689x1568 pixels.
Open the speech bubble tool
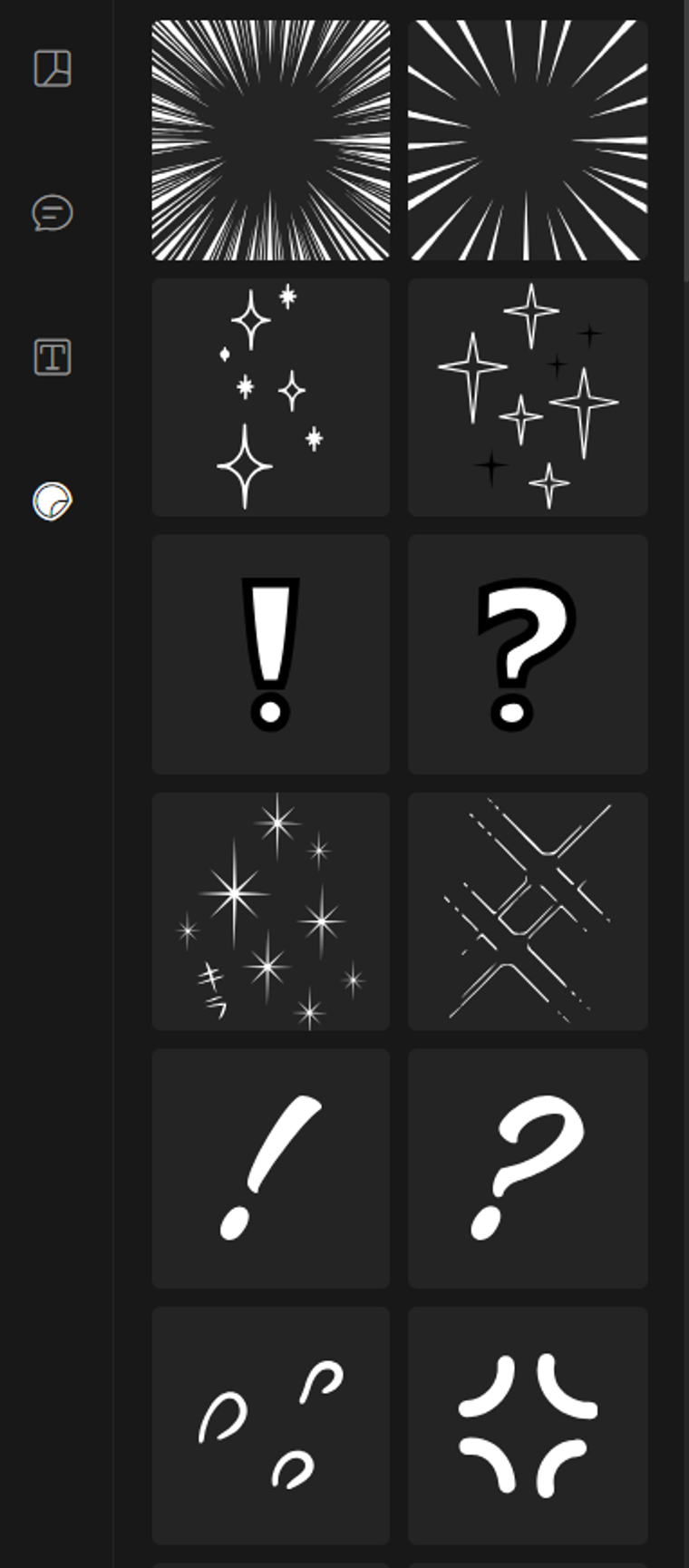53,213
